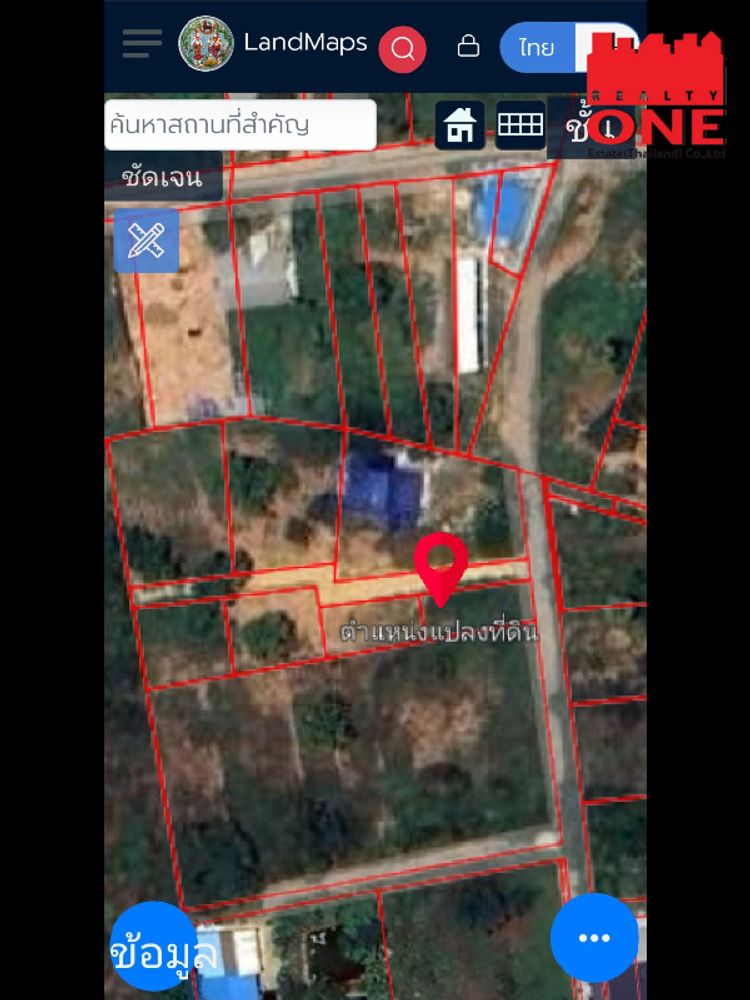Open the hamburger drawer menu

[x=142, y=44]
